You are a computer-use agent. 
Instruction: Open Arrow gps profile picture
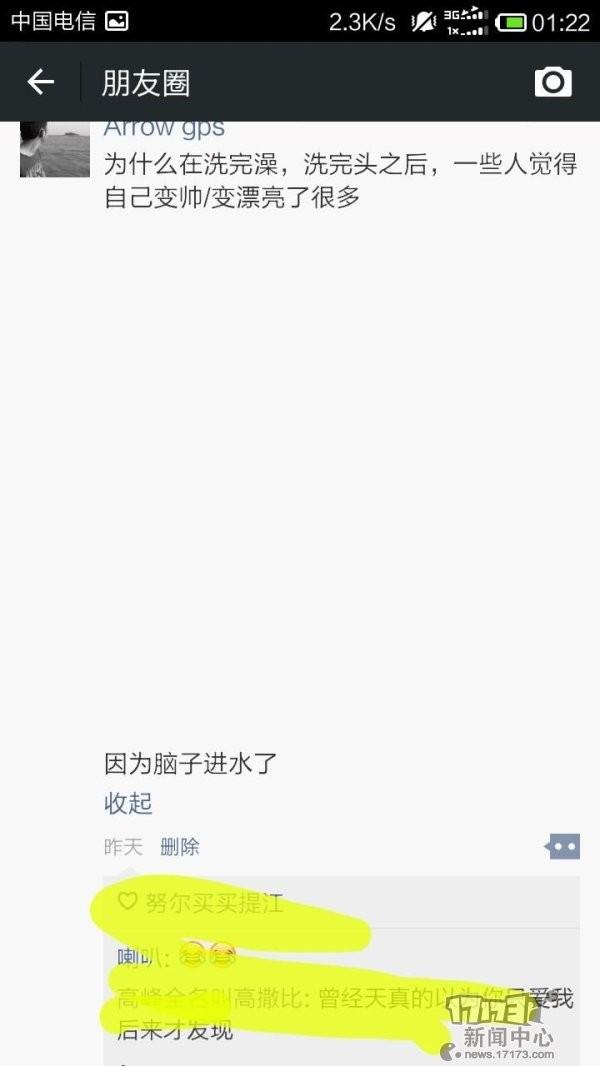click(55, 150)
